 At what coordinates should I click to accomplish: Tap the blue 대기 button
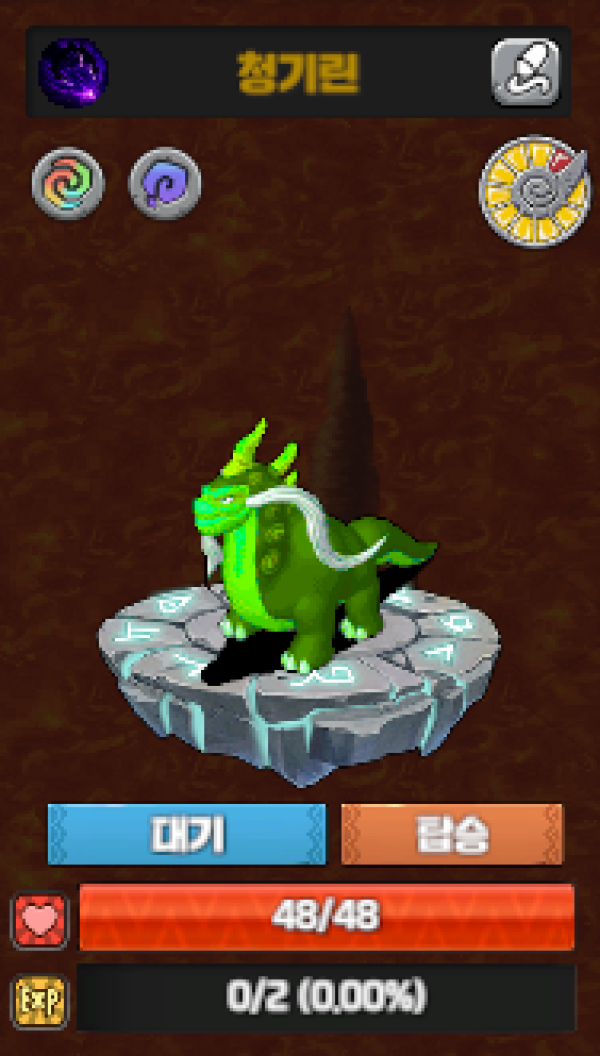coord(187,834)
